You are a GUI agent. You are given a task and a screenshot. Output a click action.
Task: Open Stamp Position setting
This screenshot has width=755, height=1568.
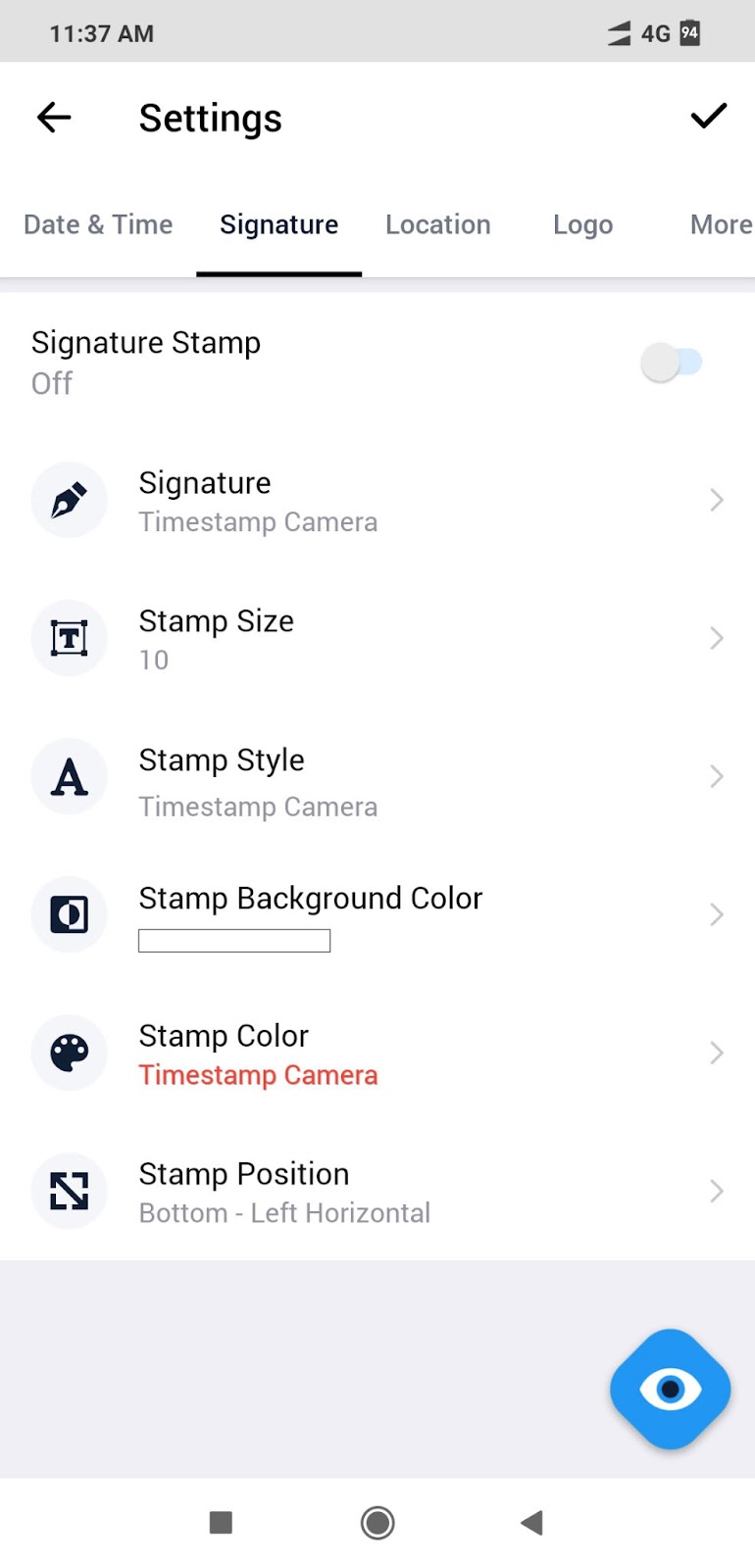click(377, 1192)
